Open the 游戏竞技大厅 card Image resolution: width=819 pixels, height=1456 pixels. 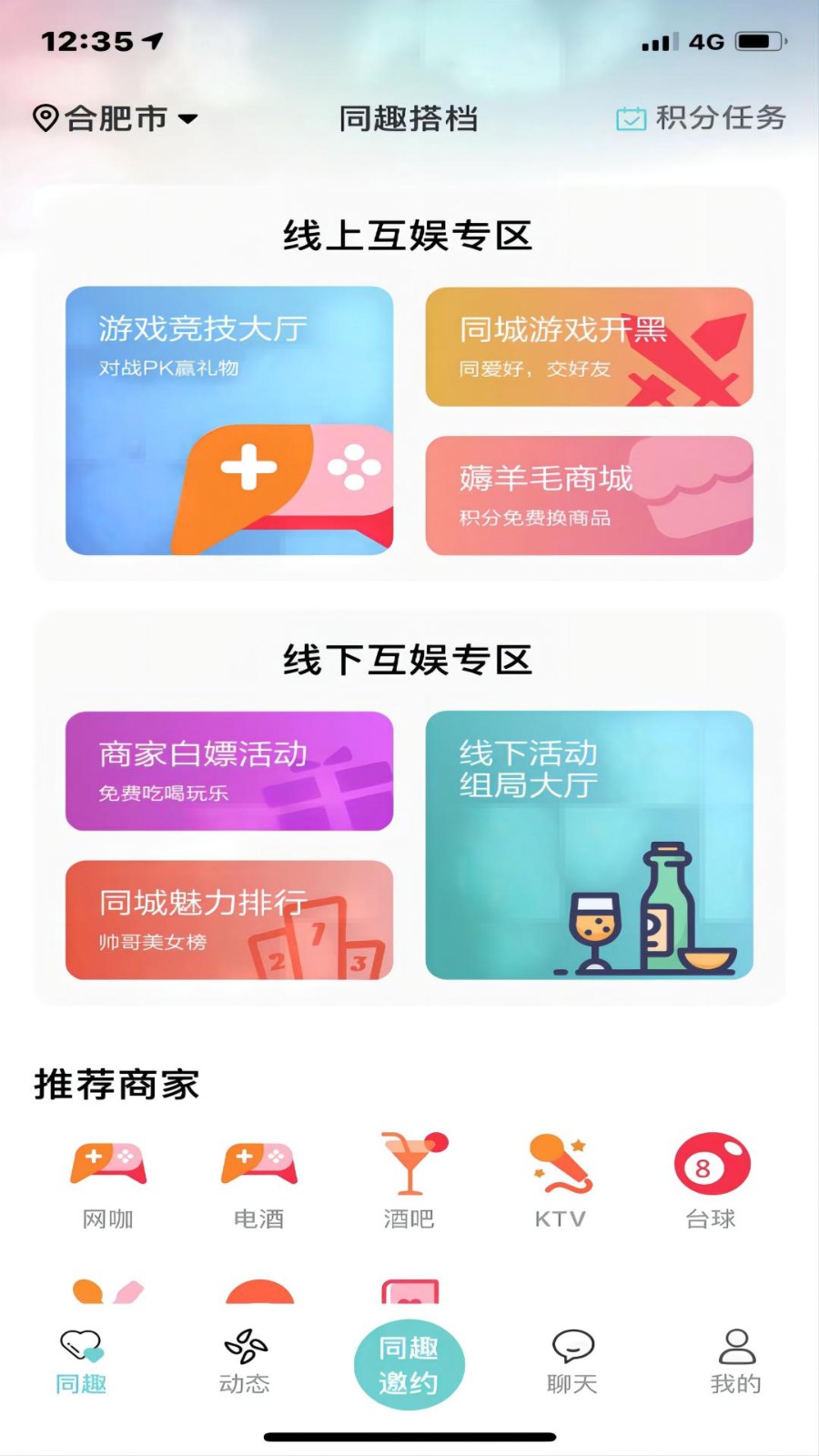[229, 420]
